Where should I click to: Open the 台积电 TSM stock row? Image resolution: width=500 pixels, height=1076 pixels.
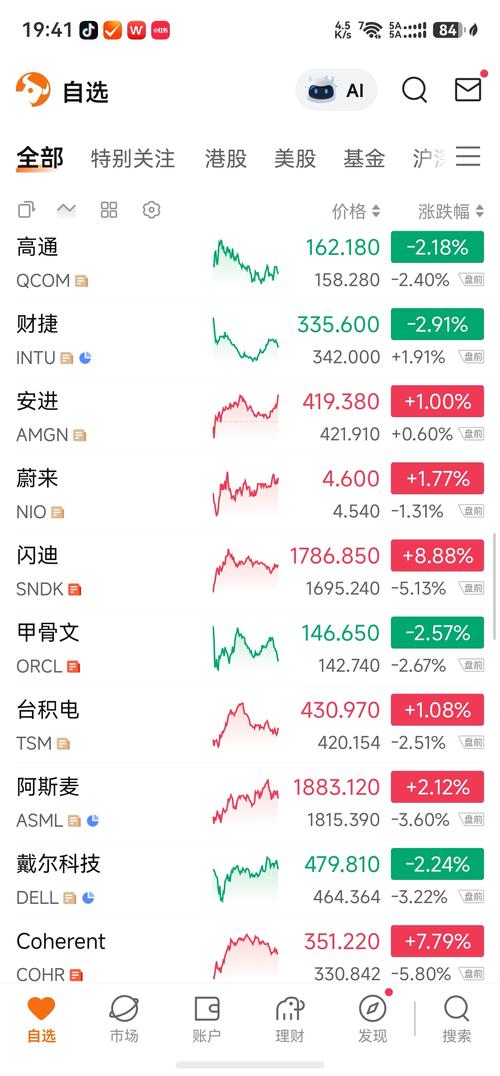coord(250,725)
